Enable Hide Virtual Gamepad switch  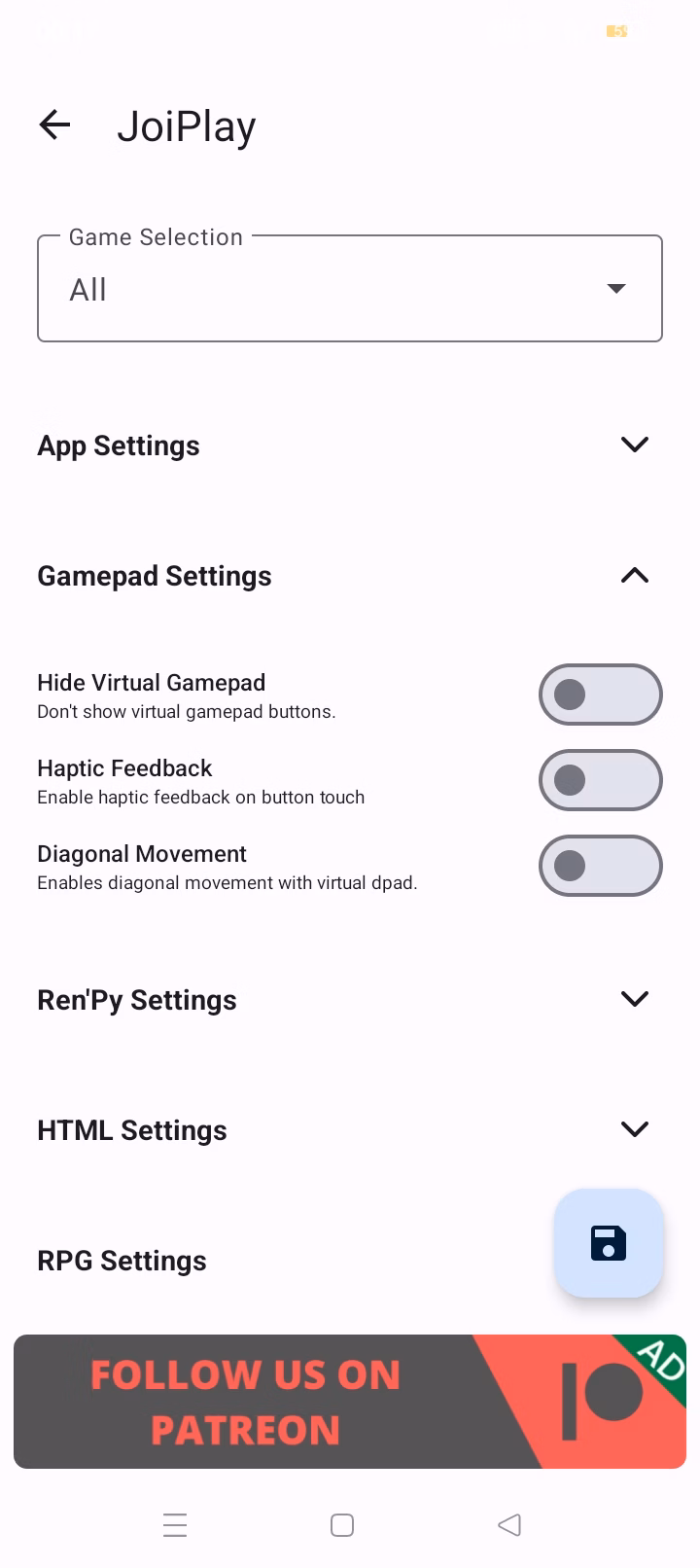(600, 695)
